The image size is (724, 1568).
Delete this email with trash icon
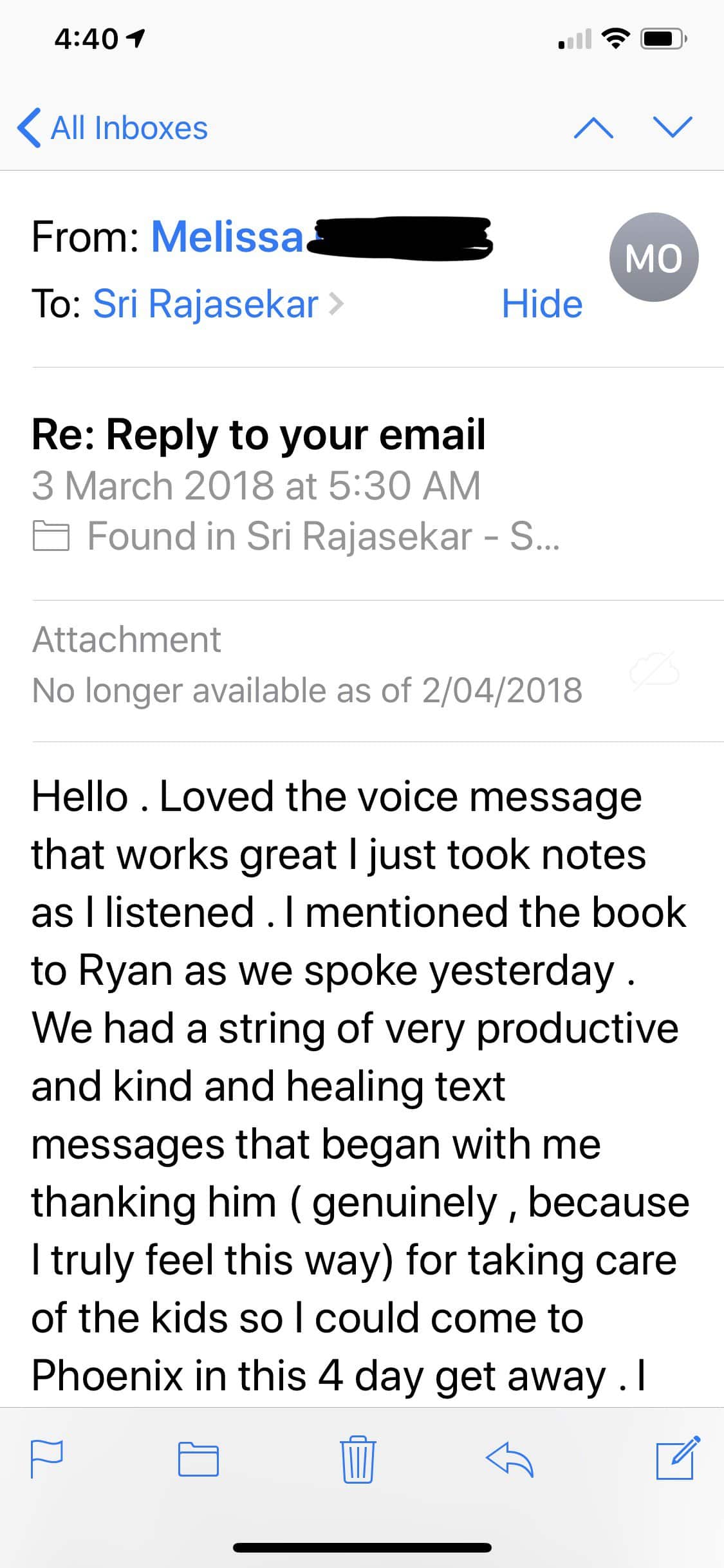pos(358,1459)
